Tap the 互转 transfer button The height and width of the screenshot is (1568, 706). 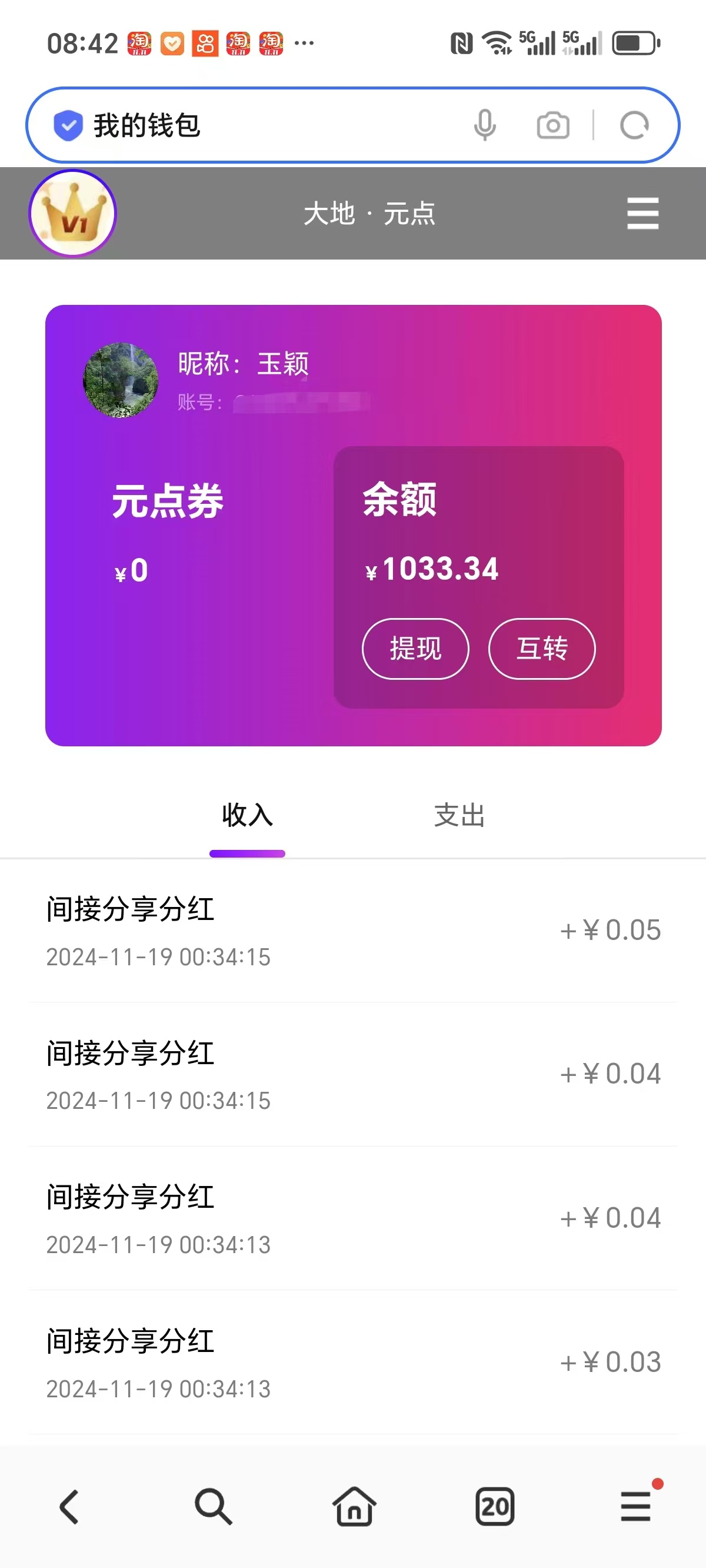542,648
